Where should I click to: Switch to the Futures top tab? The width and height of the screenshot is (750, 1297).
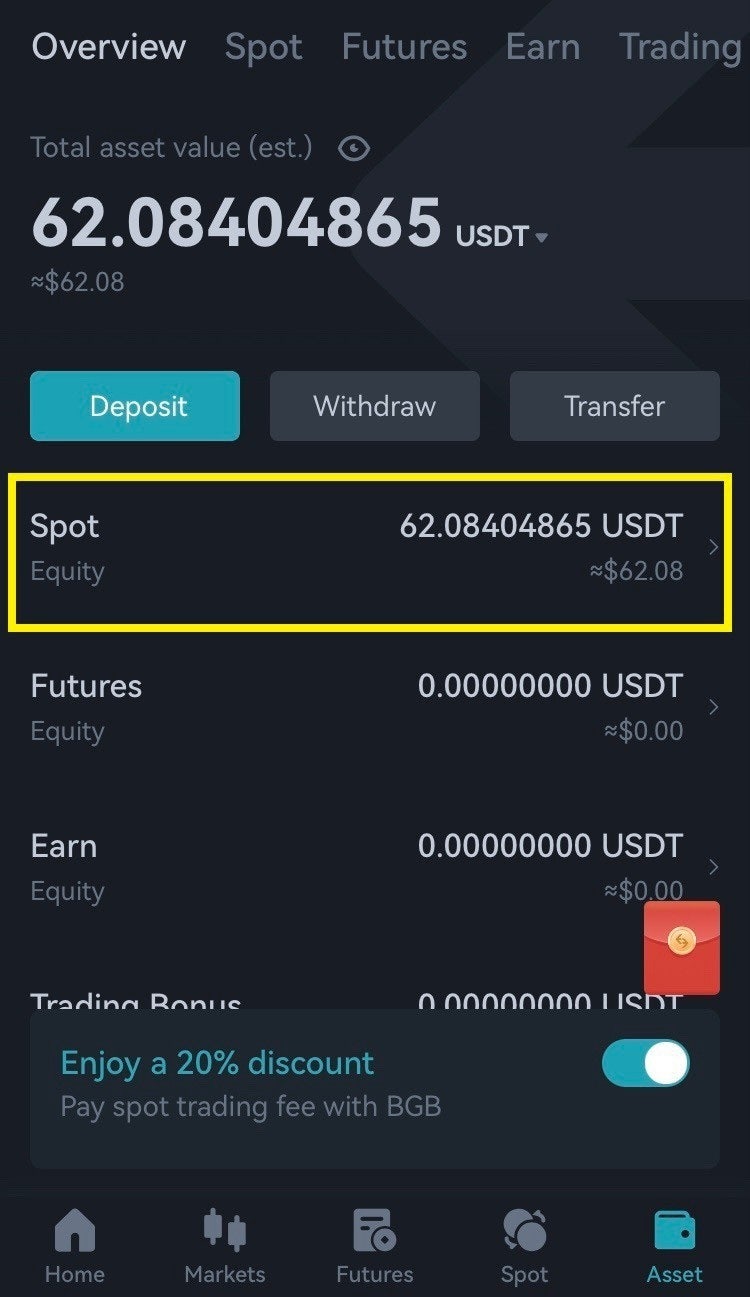(404, 47)
